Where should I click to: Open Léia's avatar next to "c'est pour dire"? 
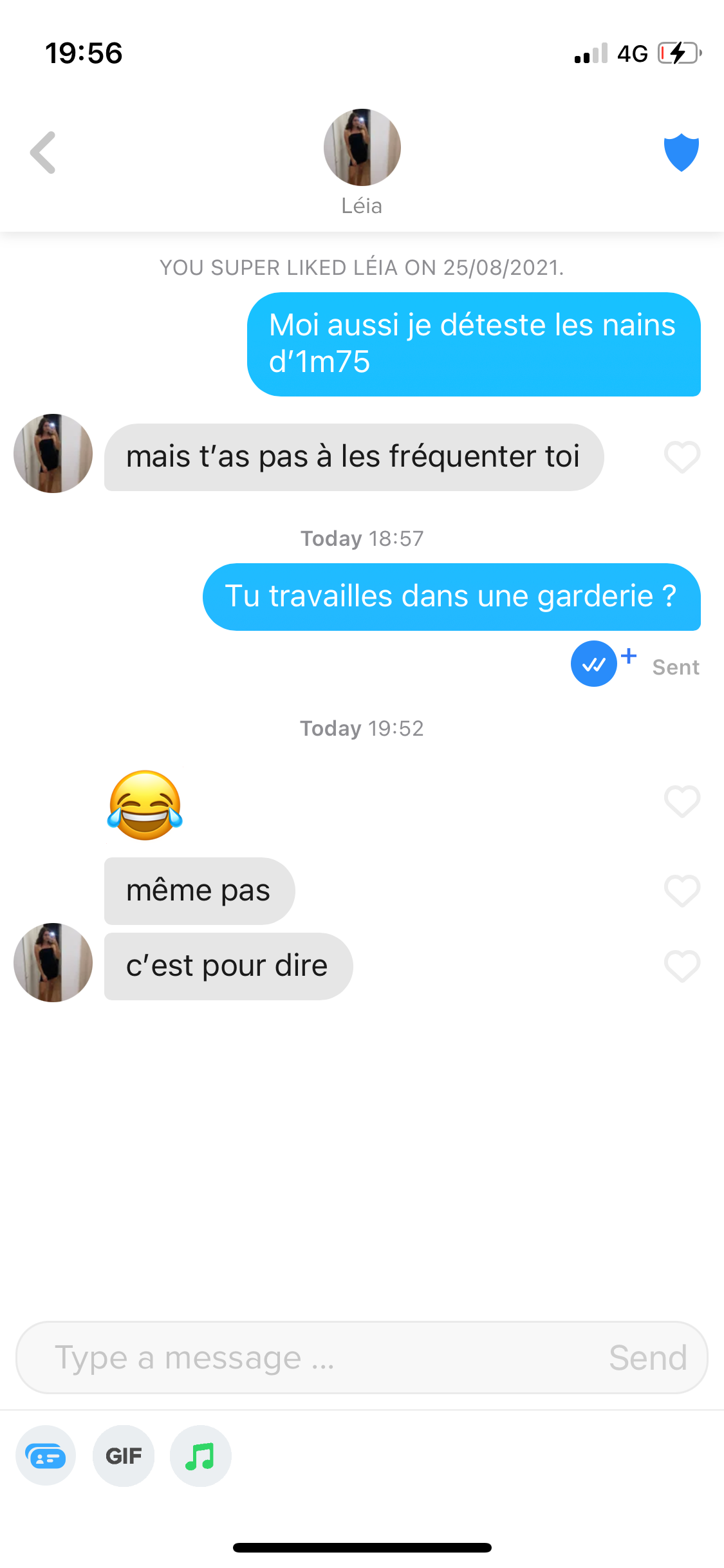[x=53, y=962]
